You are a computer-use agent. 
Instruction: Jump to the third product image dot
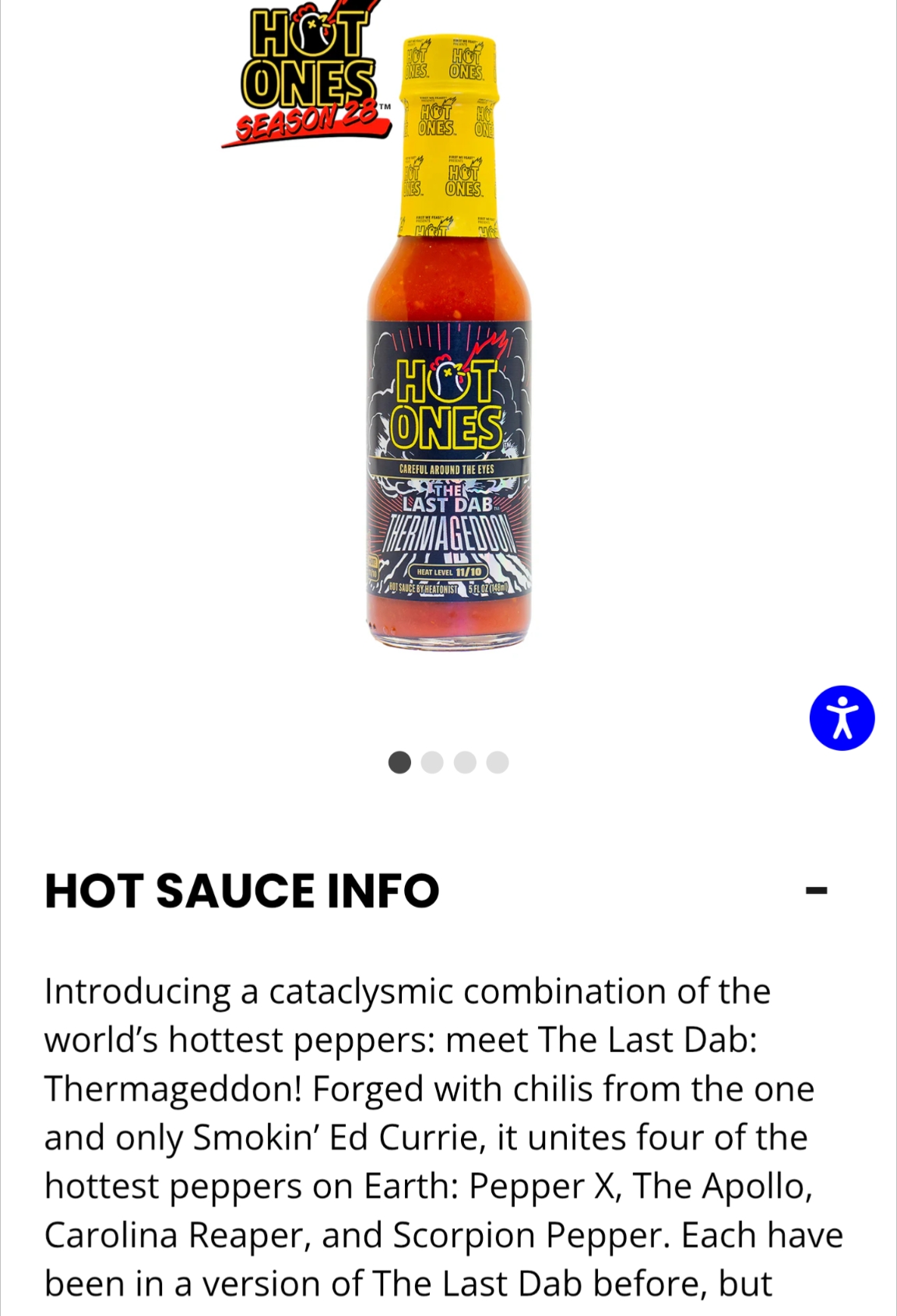pyautogui.click(x=465, y=762)
